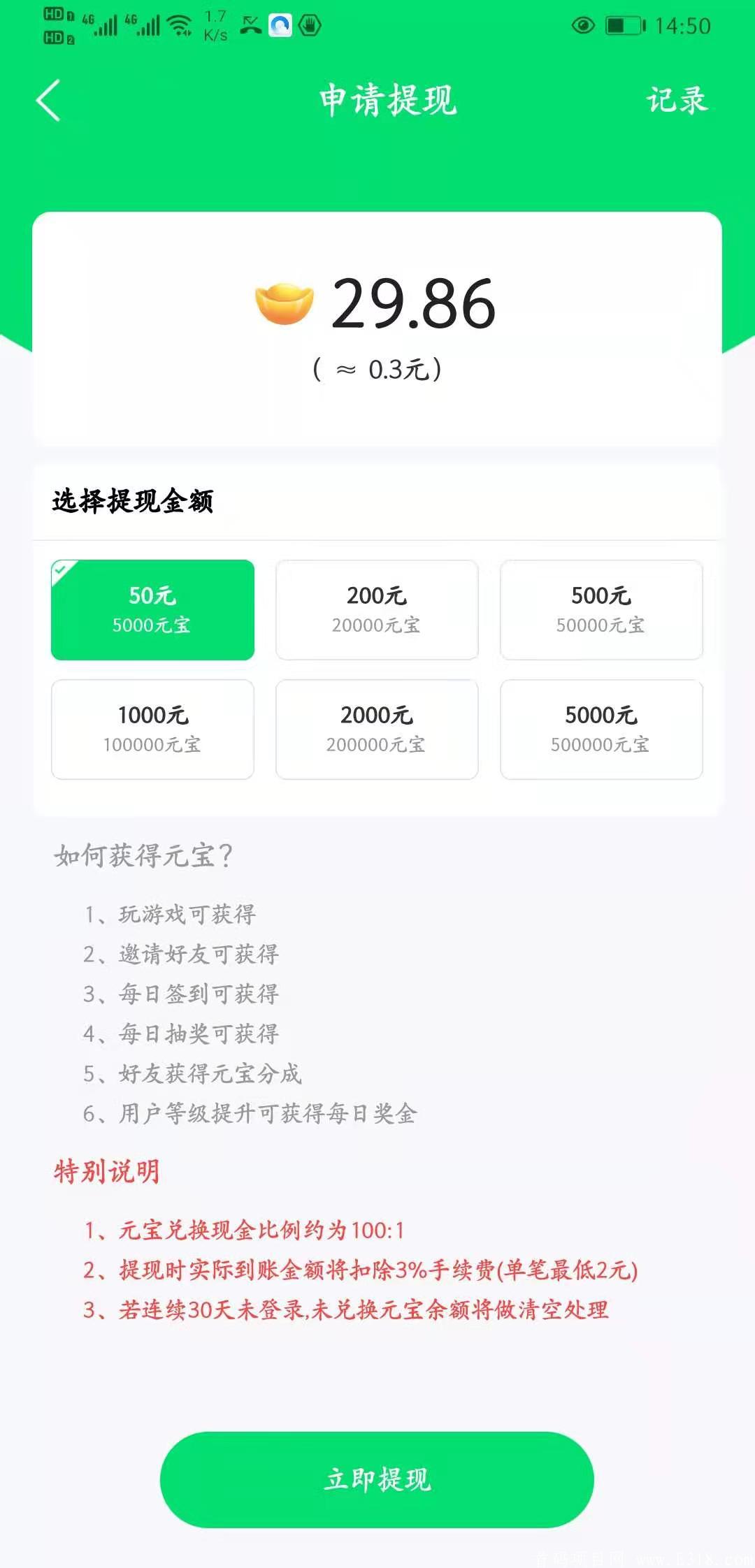755x1568 pixels.
Task: Select the 2000元 withdrawal amount
Action: pyautogui.click(x=377, y=729)
